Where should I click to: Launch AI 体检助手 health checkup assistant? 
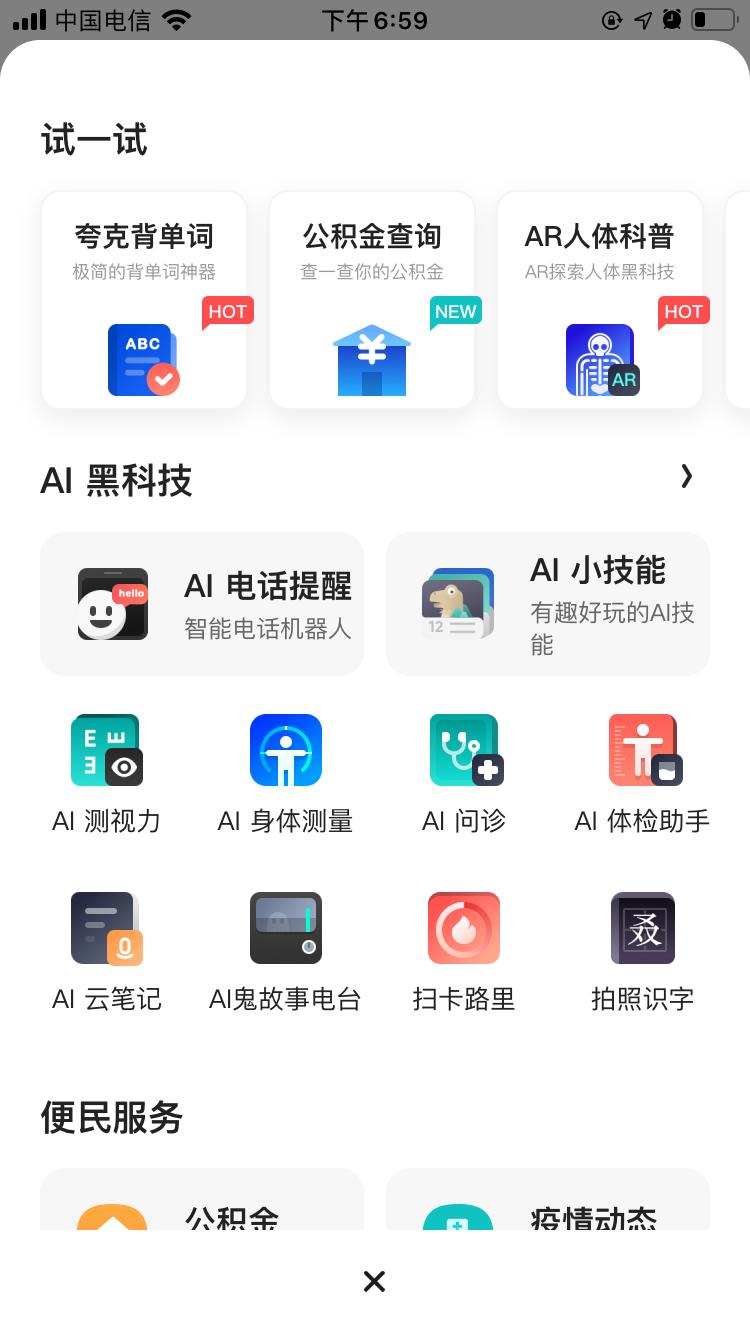(x=642, y=750)
